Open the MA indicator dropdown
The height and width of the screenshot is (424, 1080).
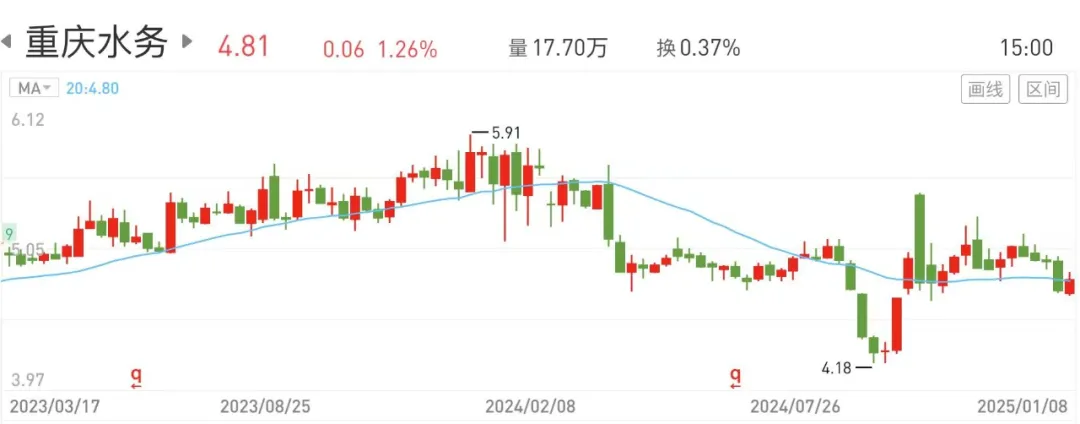[34, 88]
